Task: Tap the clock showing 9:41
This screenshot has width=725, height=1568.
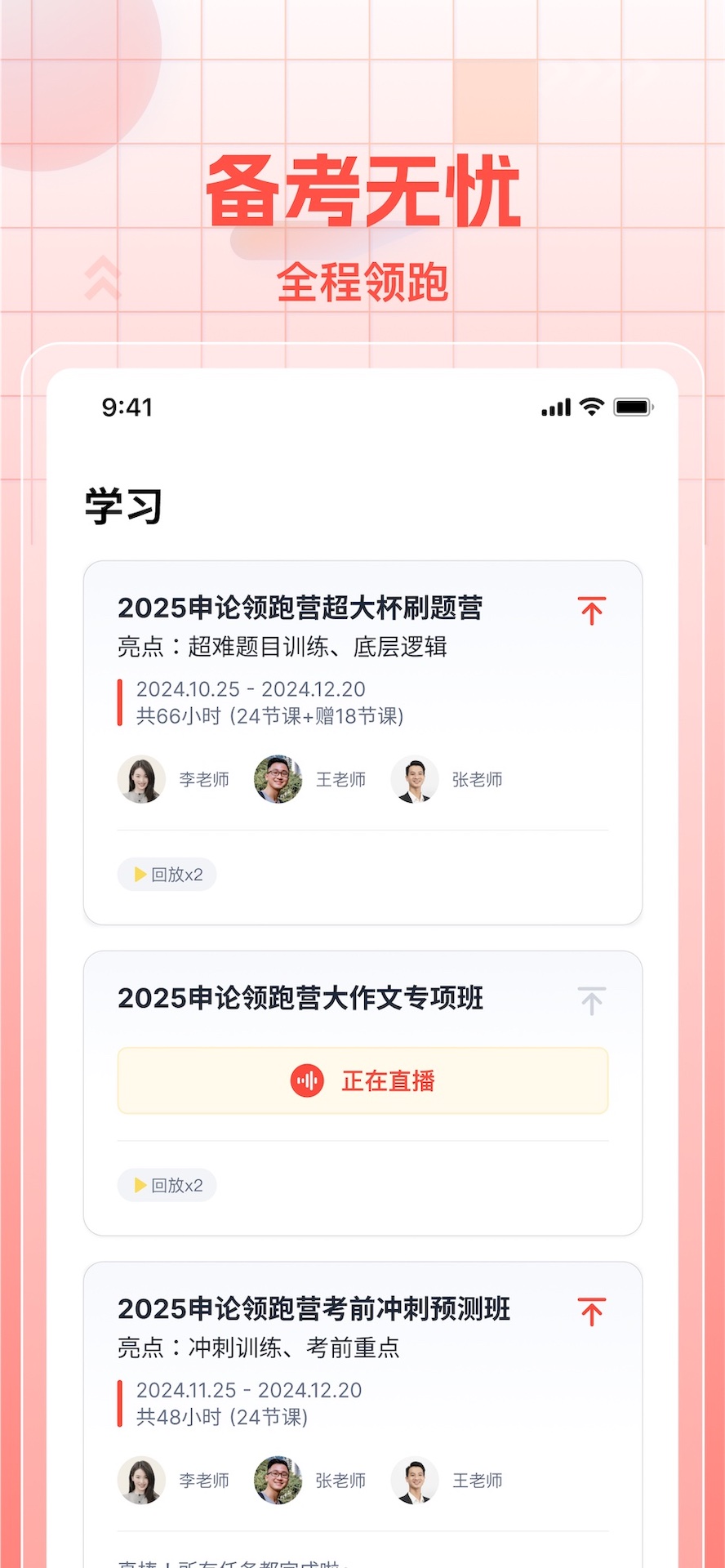Action: coord(127,407)
